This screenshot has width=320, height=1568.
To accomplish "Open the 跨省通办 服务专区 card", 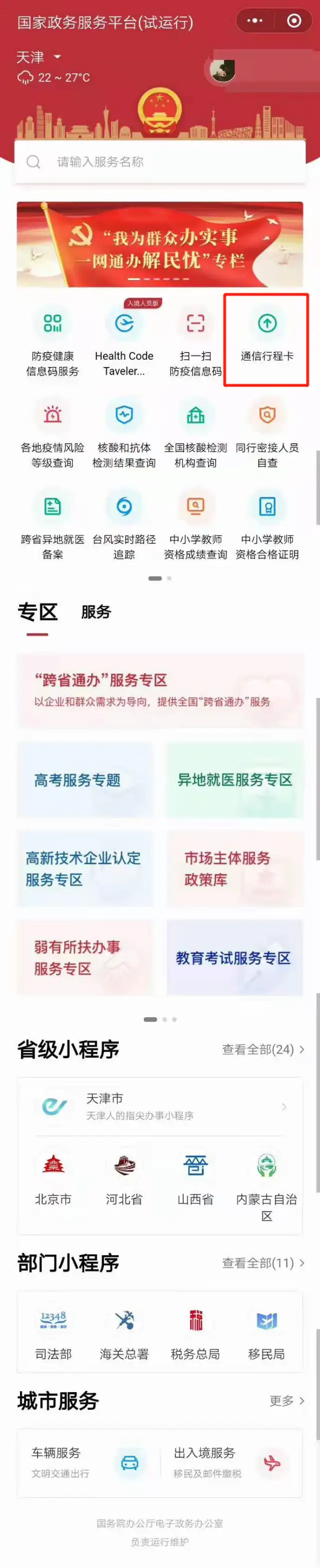I will (160, 690).
